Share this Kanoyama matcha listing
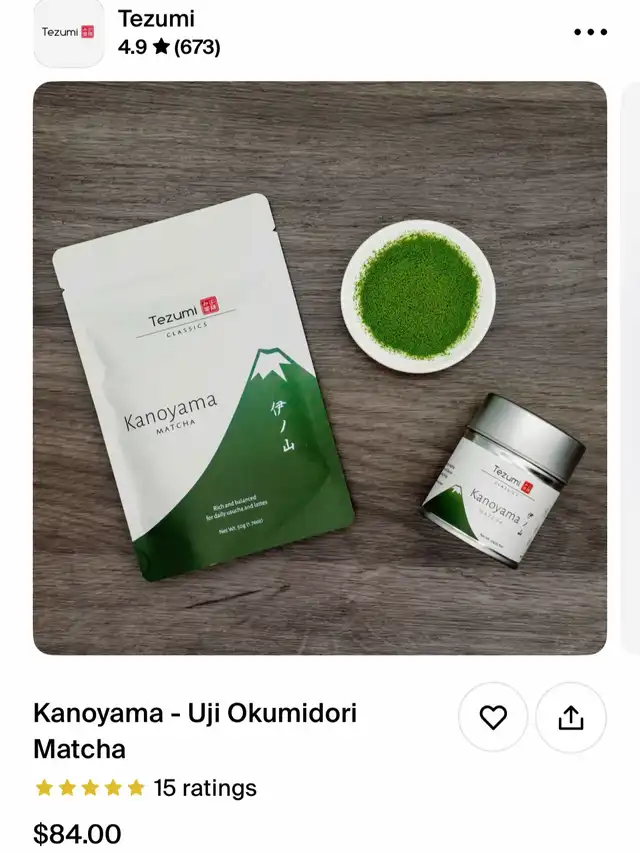Image resolution: width=640 pixels, height=853 pixels. click(570, 717)
